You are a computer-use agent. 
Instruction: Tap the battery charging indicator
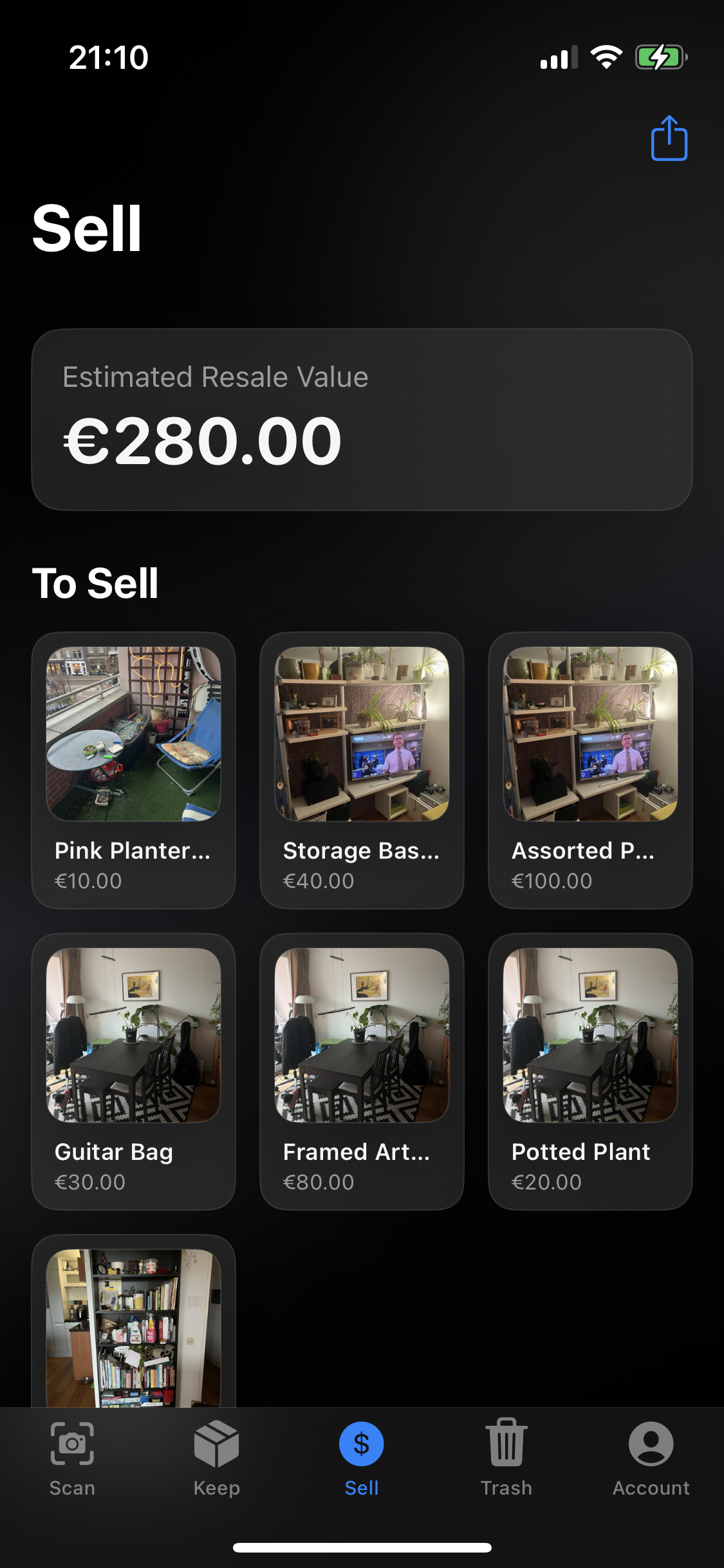pos(658,58)
